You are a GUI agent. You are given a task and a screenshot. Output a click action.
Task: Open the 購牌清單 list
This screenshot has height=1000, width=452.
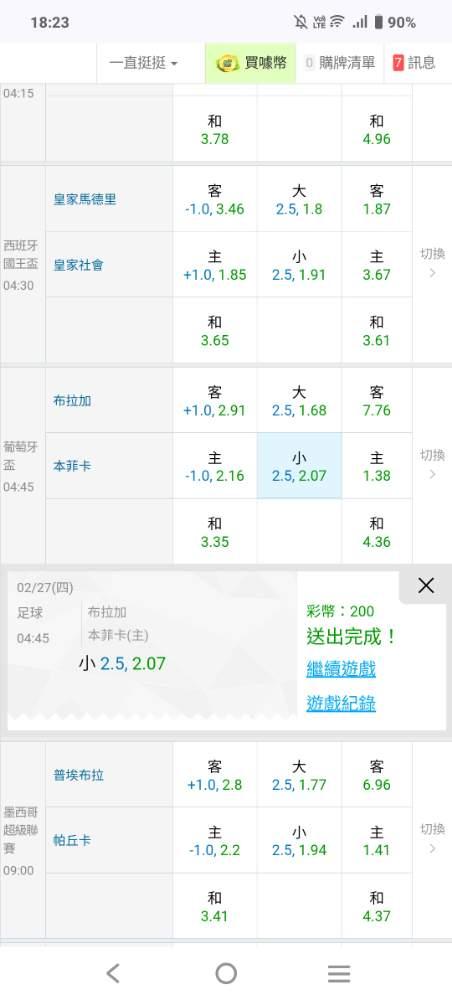tap(340, 62)
